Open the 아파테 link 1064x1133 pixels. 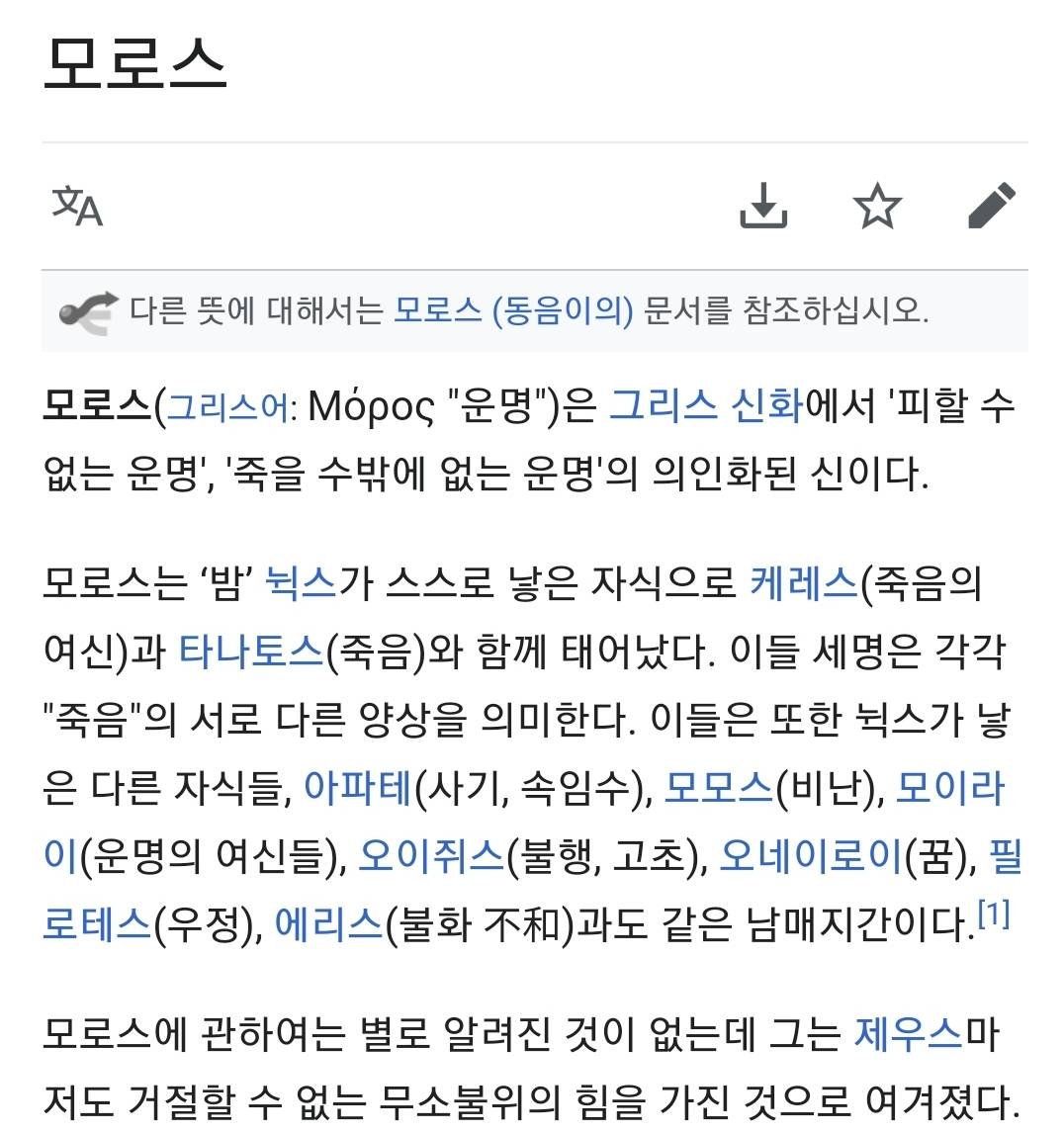(x=357, y=787)
